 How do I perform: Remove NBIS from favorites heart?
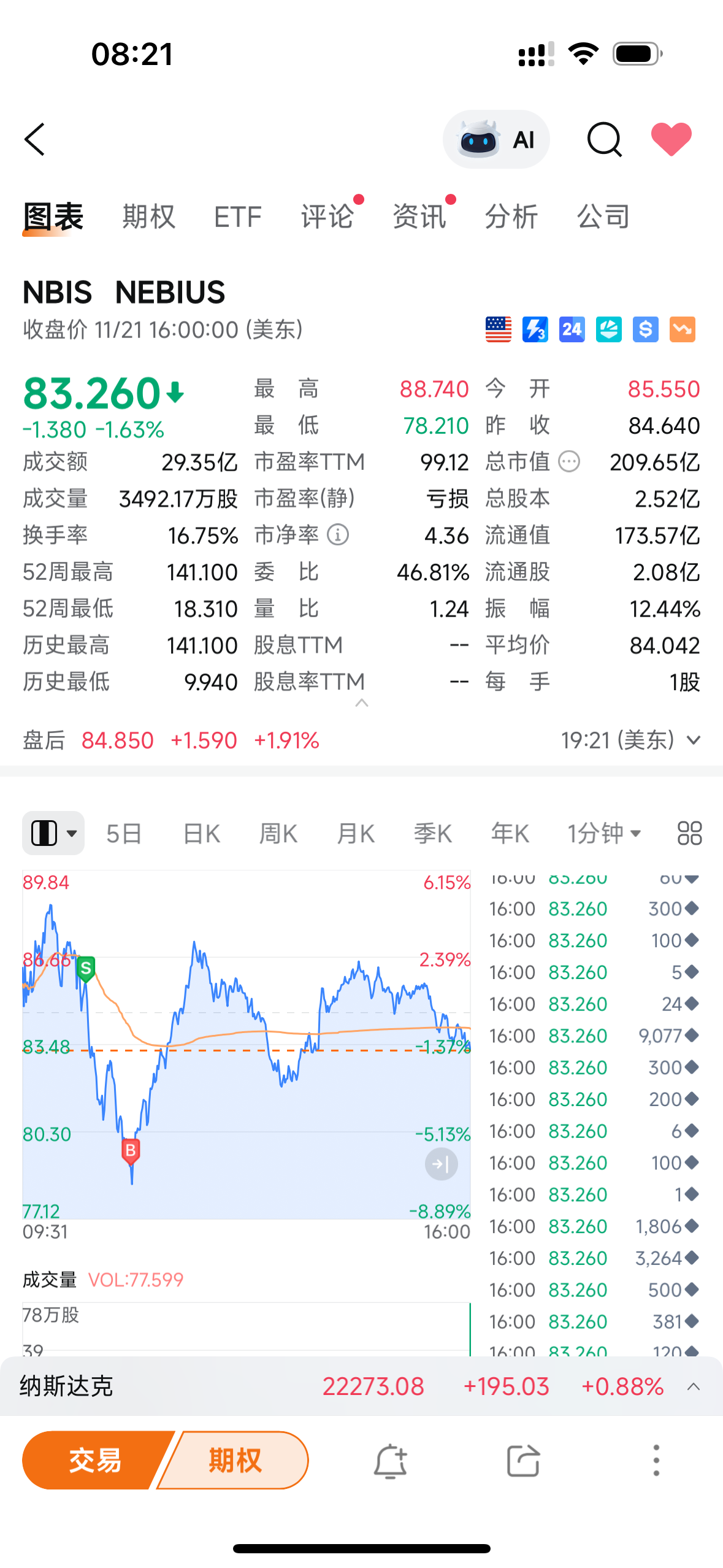click(x=671, y=139)
